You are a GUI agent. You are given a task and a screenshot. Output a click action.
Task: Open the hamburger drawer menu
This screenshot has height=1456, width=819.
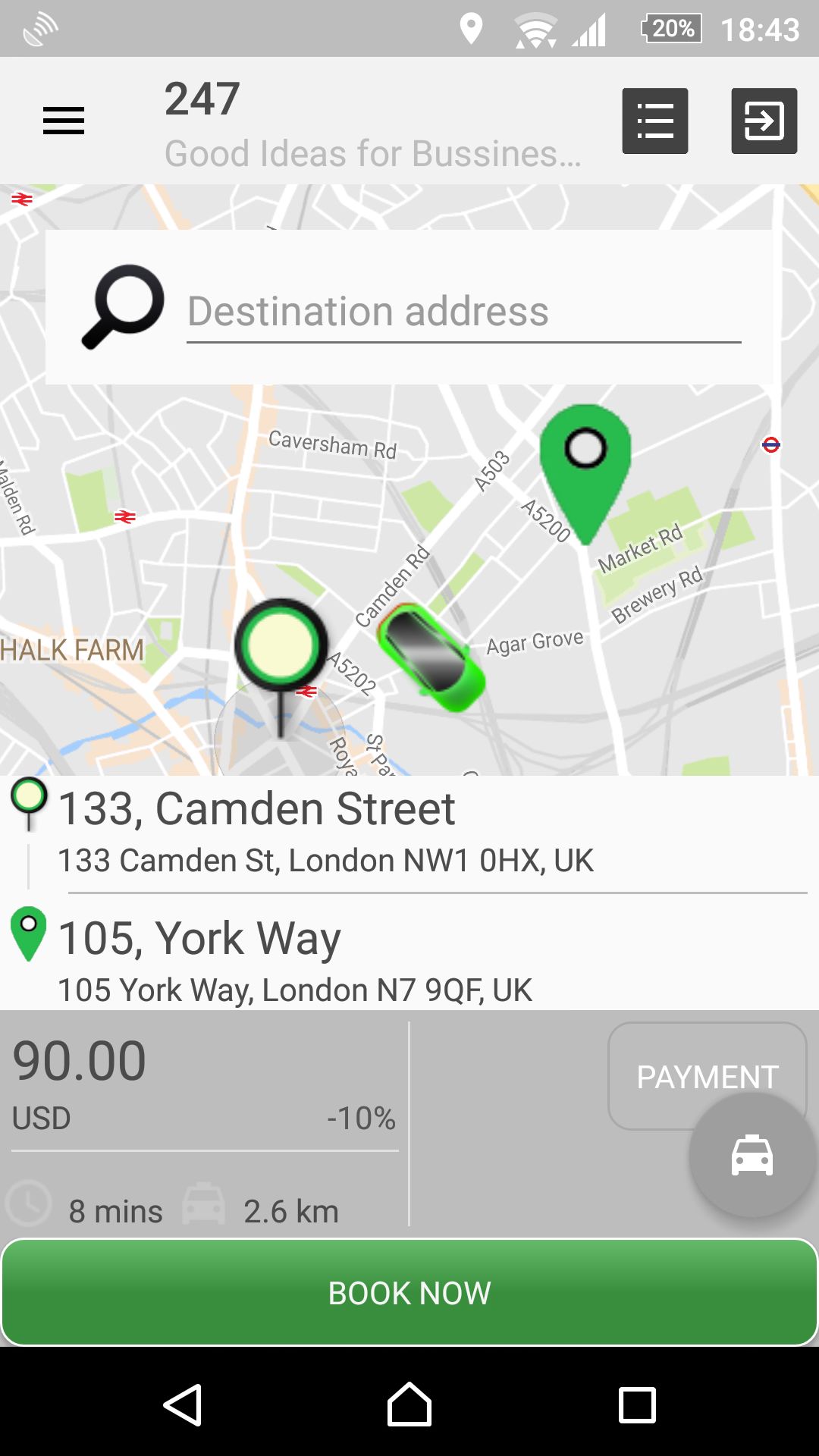64,121
